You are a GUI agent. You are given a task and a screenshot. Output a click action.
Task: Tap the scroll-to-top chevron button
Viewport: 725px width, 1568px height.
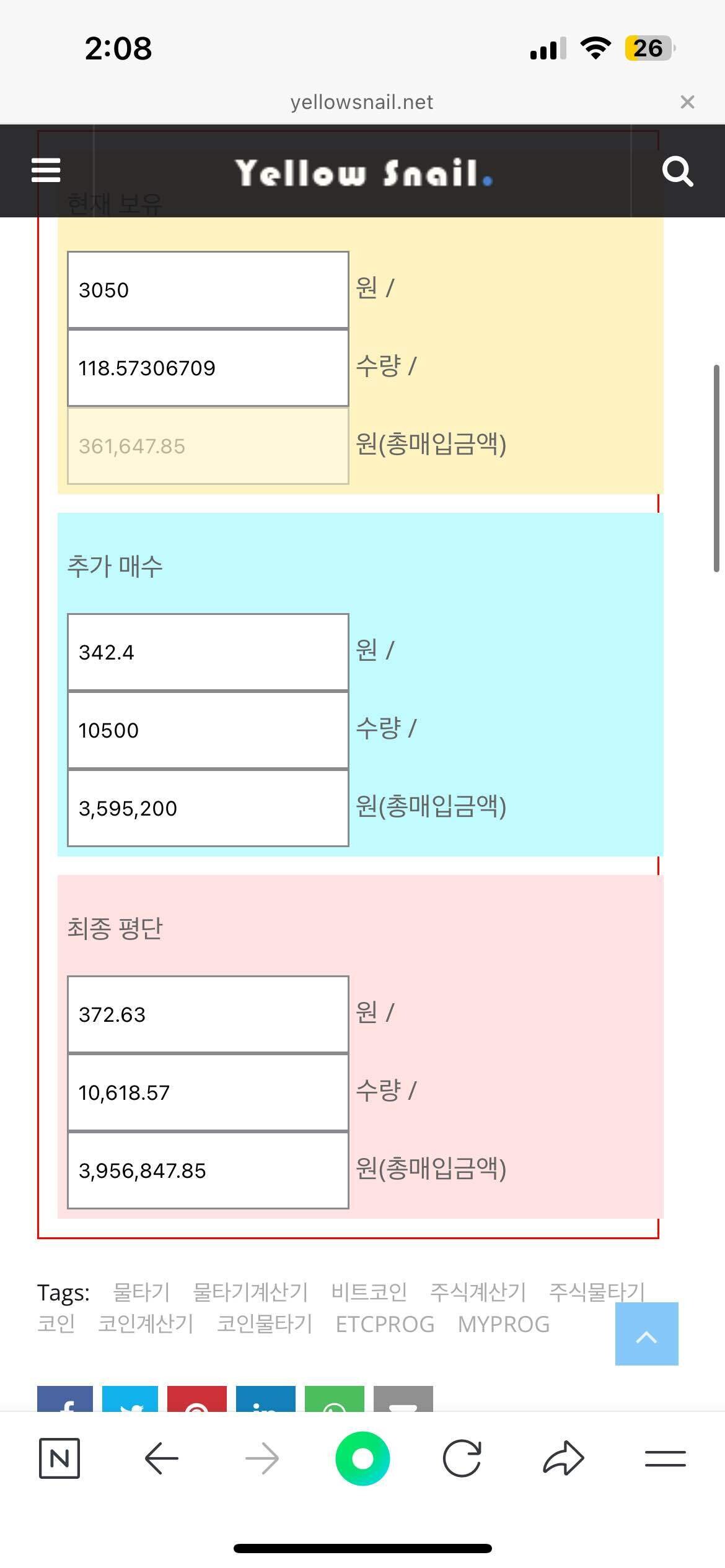[x=646, y=1336]
